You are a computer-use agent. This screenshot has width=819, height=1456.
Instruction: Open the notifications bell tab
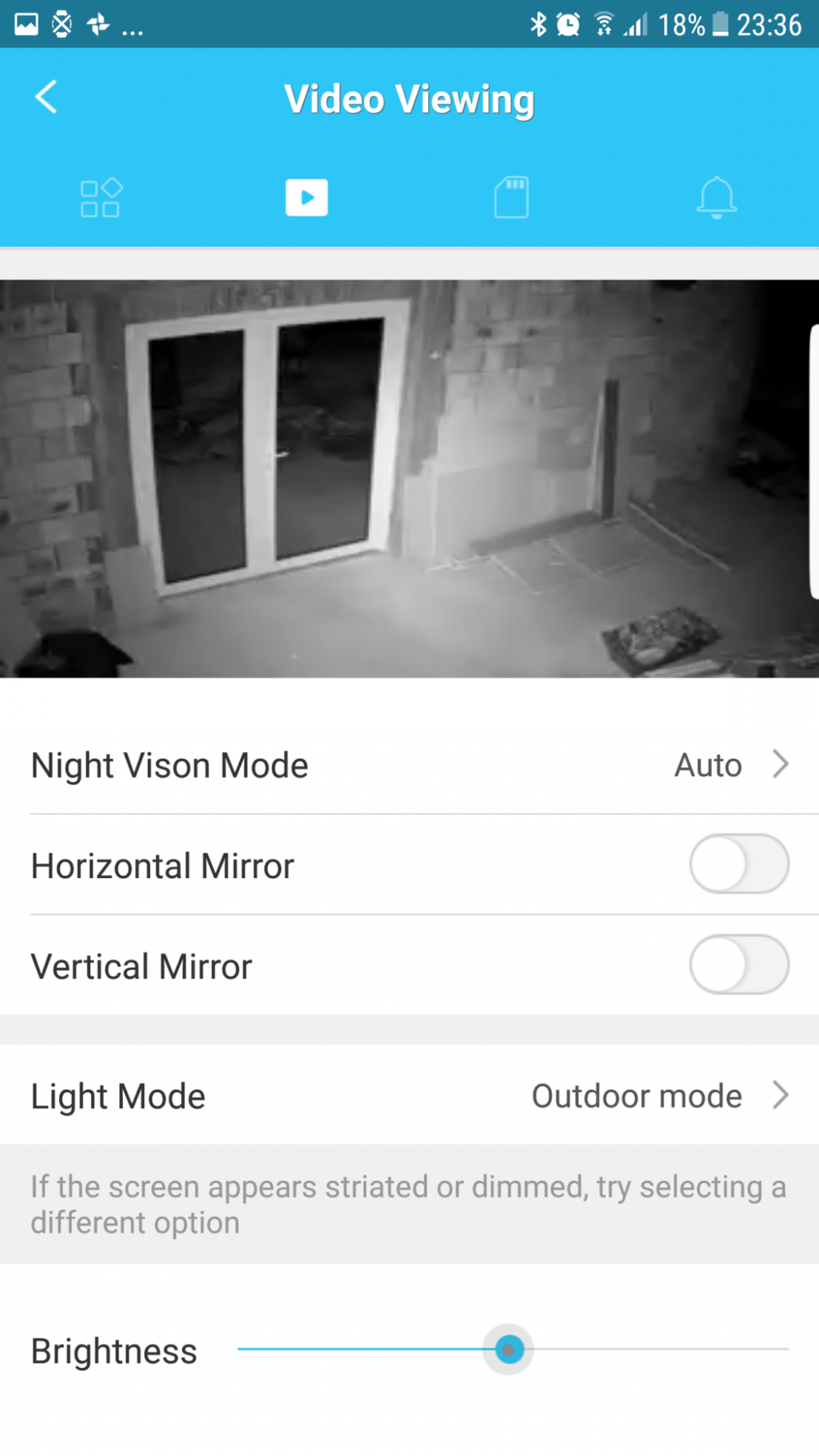(x=716, y=198)
